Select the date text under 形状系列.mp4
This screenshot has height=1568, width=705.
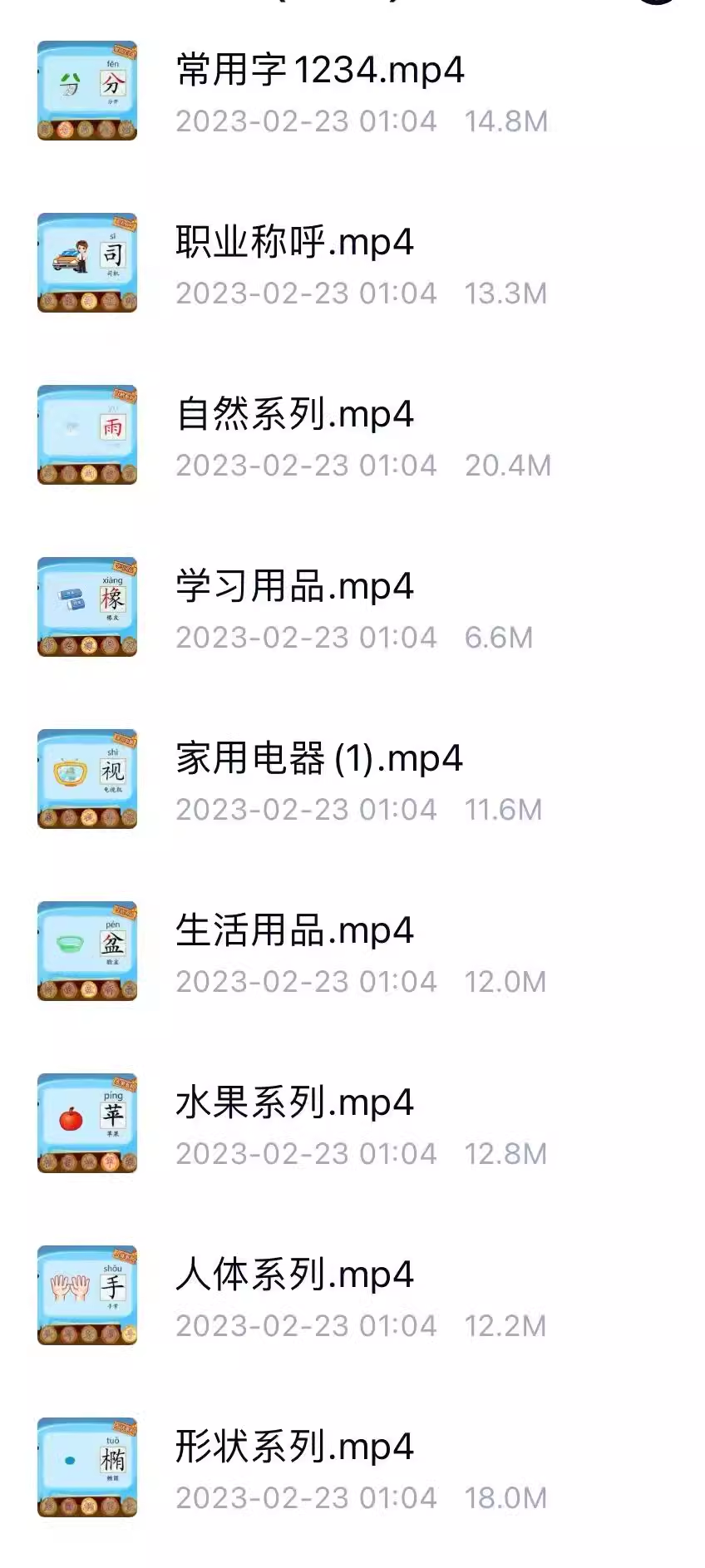pos(306,1498)
